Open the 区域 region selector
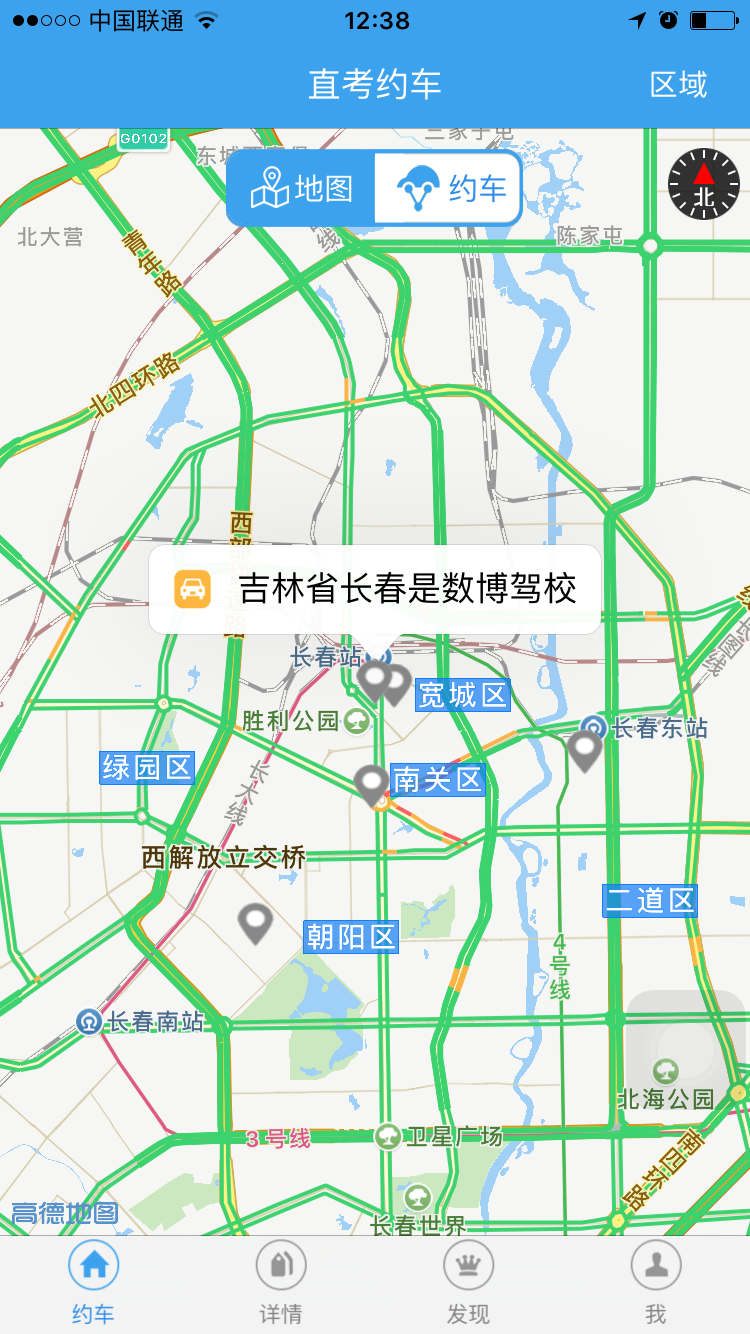Viewport: 750px width, 1334px height. (680, 86)
